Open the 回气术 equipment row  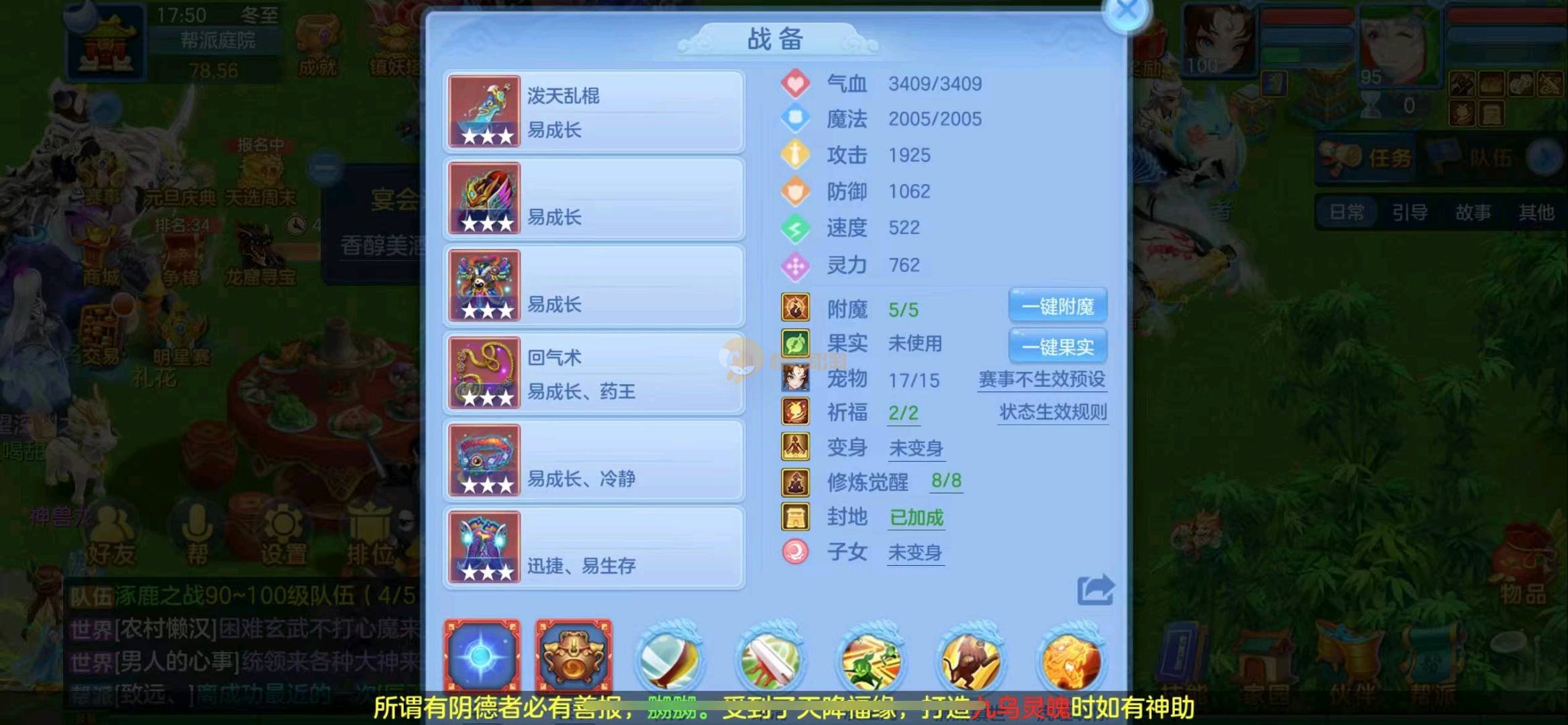pyautogui.click(x=594, y=374)
